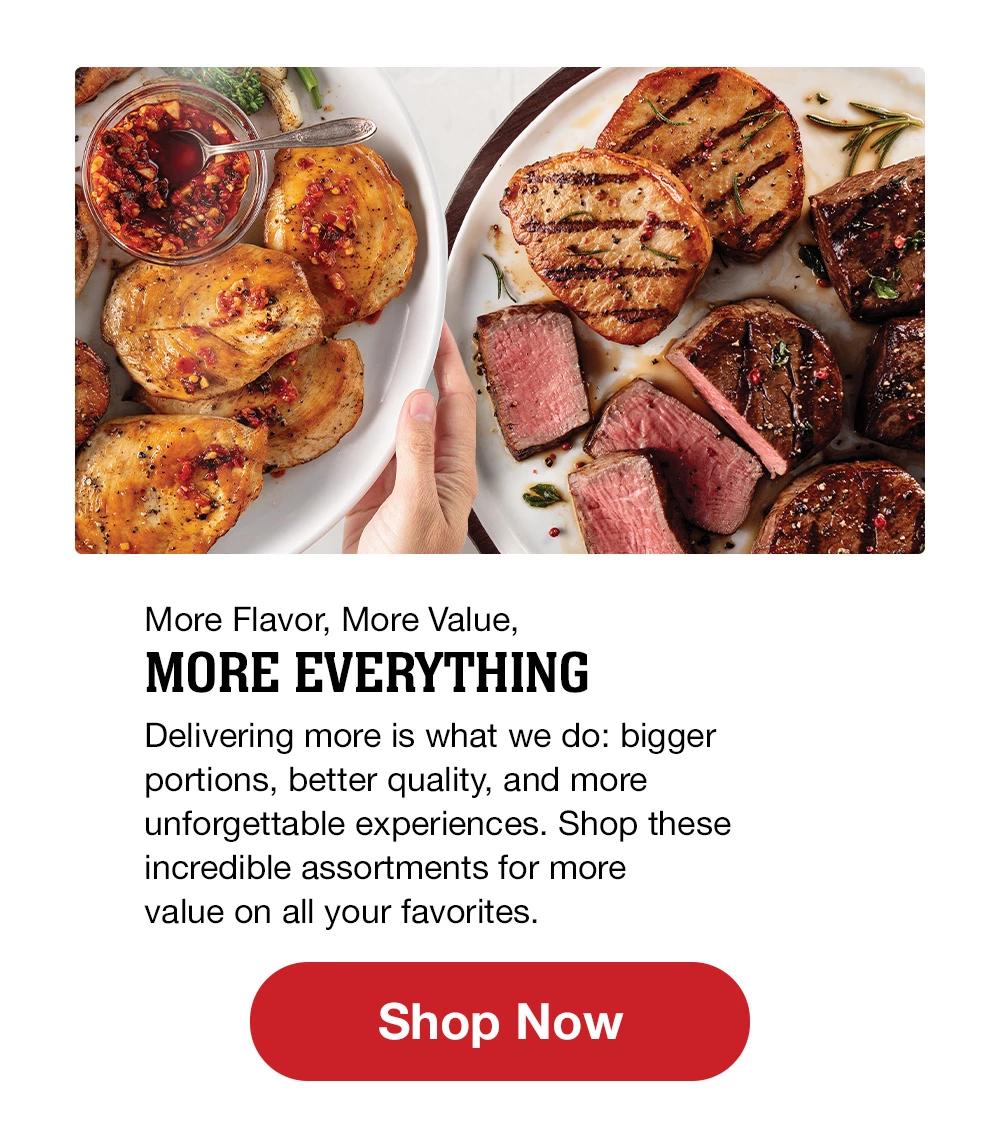
Task: Click the plate of sliced filet mignon
Action: pyautogui.click(x=700, y=350)
